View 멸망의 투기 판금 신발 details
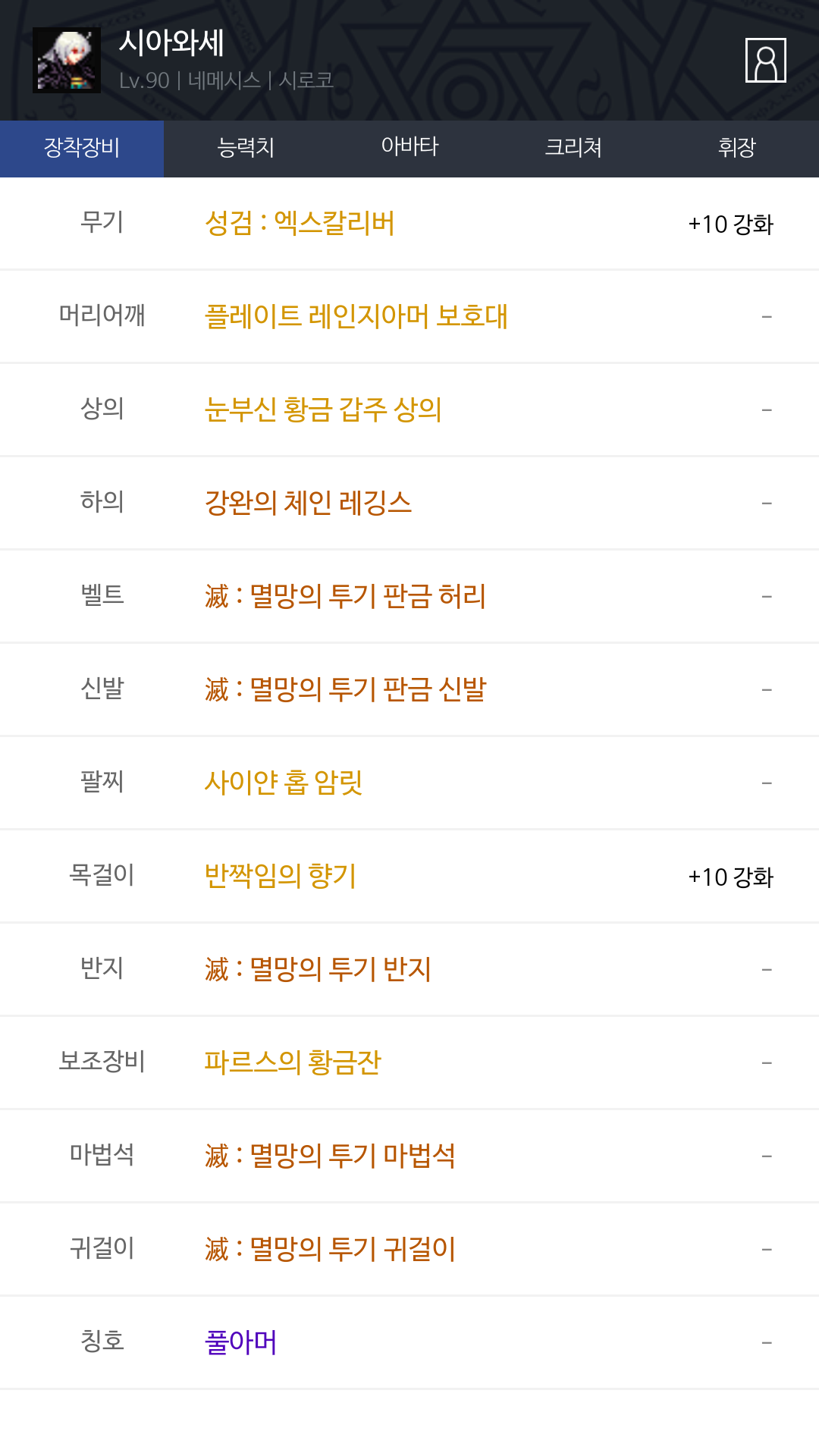This screenshot has width=819, height=1456. tap(409, 689)
